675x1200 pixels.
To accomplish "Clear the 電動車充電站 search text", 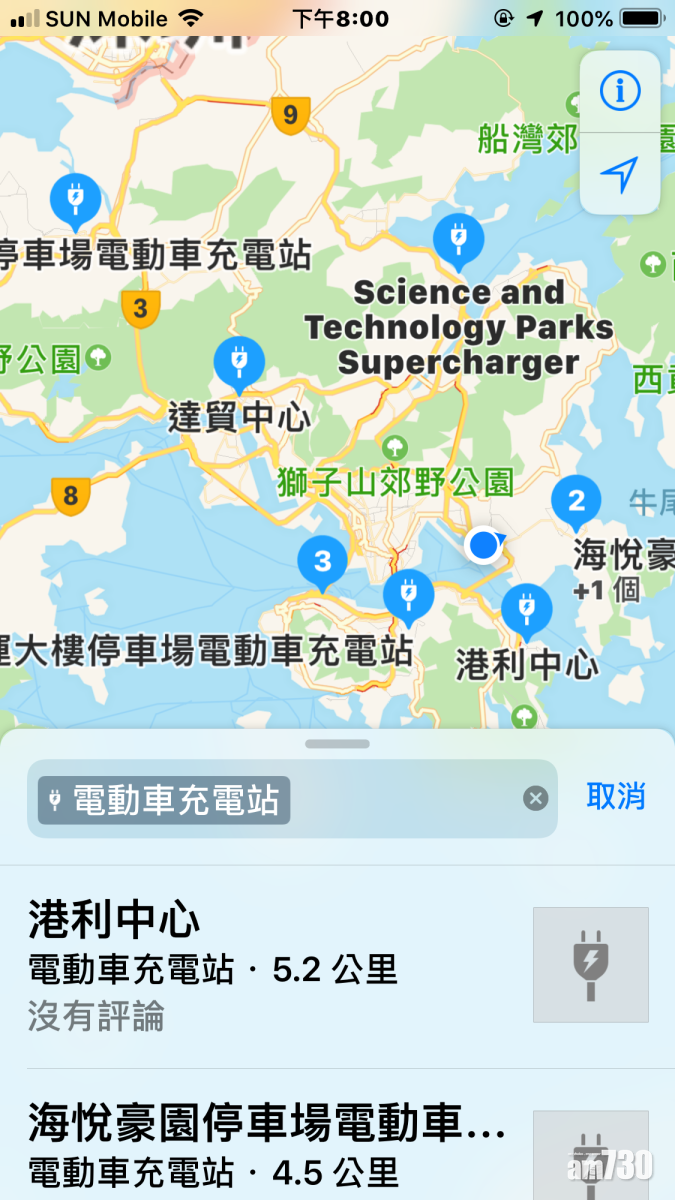I will point(536,798).
